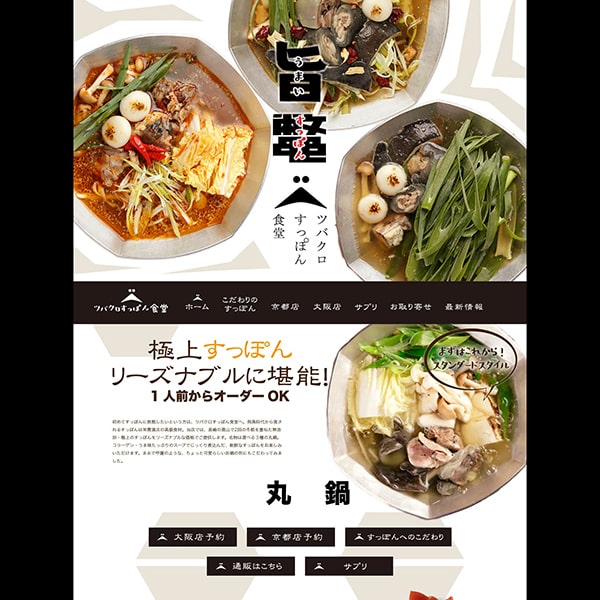Open the ホーム nav item
Screen dimensions: 600x600
[197, 304]
